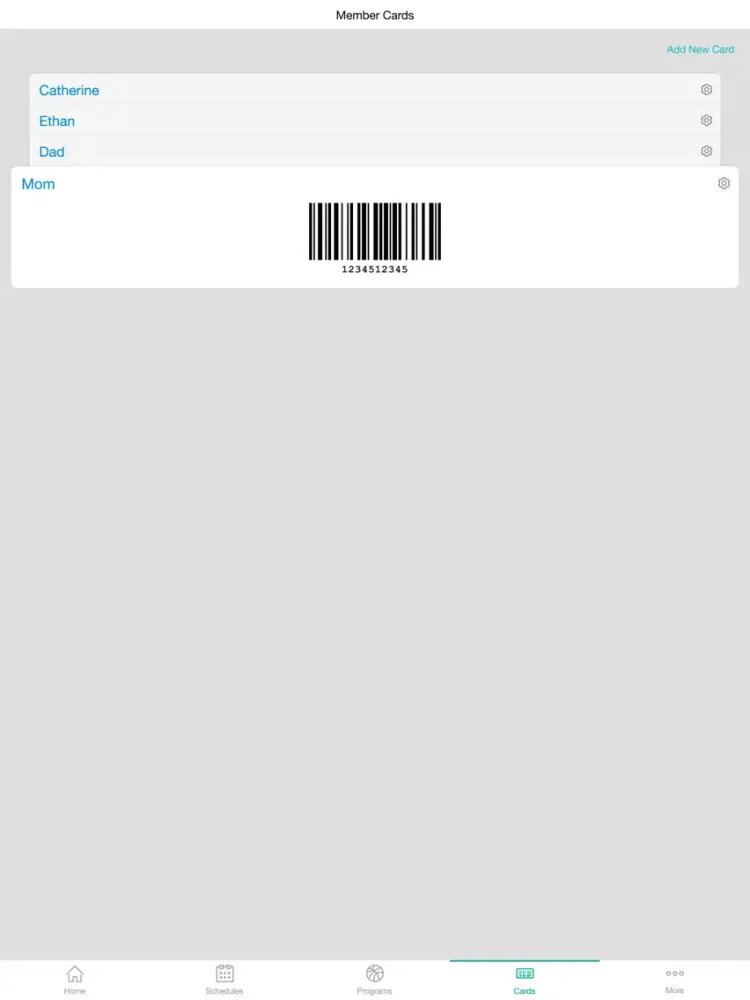The width and height of the screenshot is (750, 1000).
Task: Open settings gear for Dad's card
Action: click(x=706, y=151)
